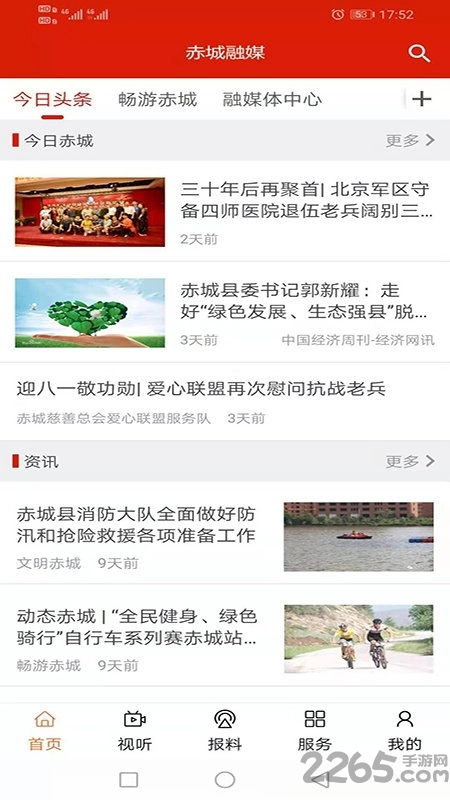Tap the plus icon to add channels
This screenshot has width=450, height=800.
point(421,98)
